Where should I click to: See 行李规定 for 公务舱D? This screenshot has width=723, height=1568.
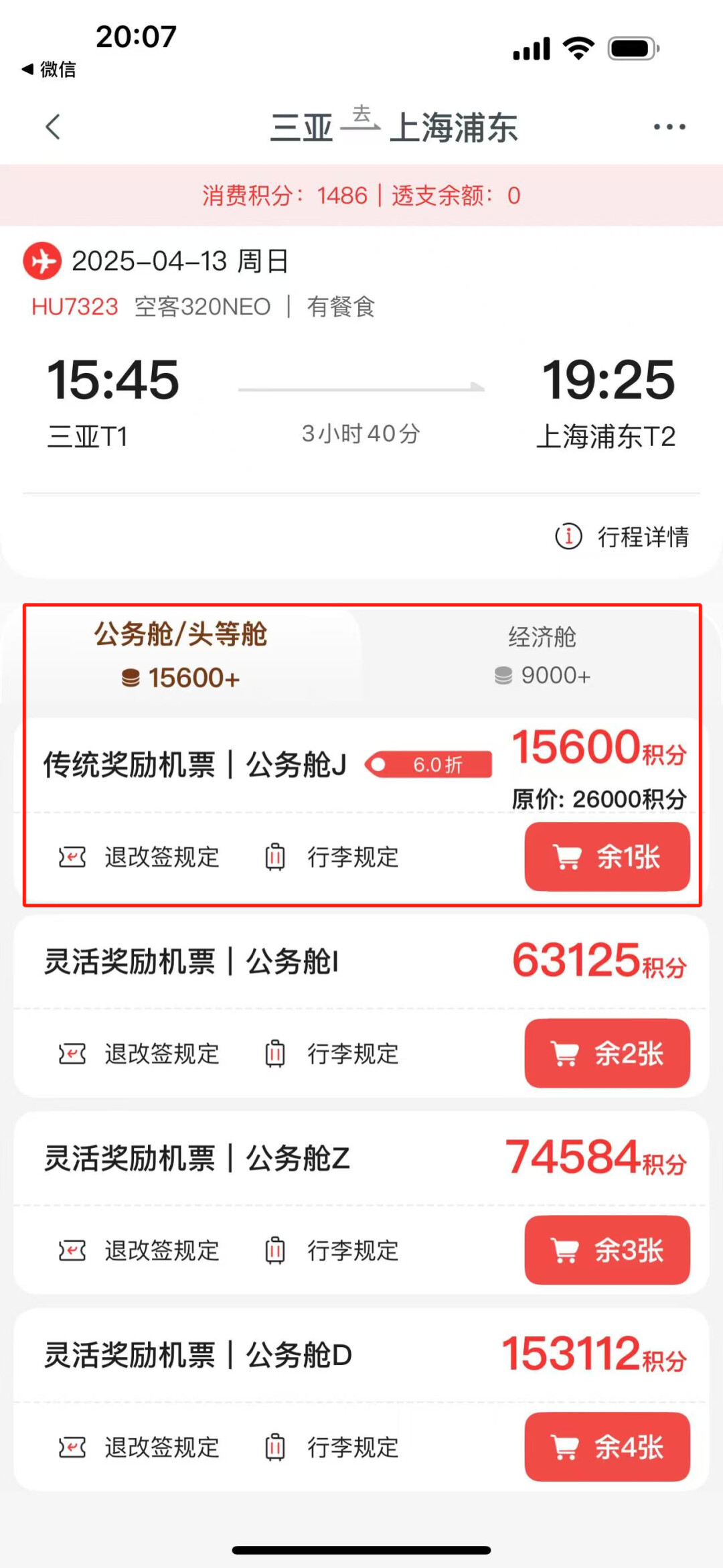[x=332, y=1447]
